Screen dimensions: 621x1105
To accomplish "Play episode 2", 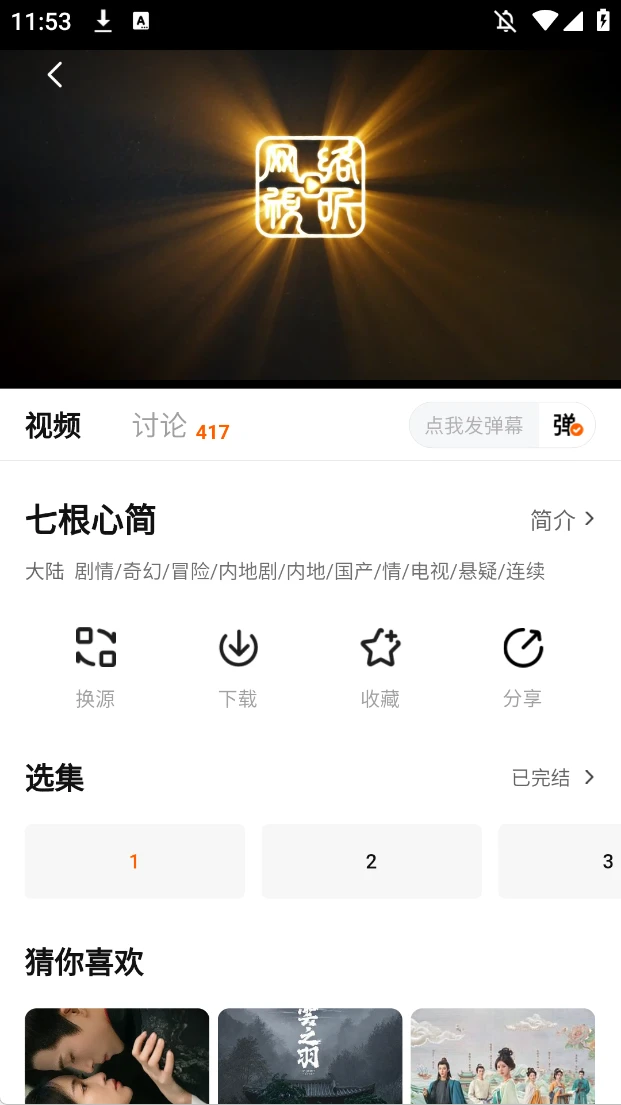I will coord(371,861).
